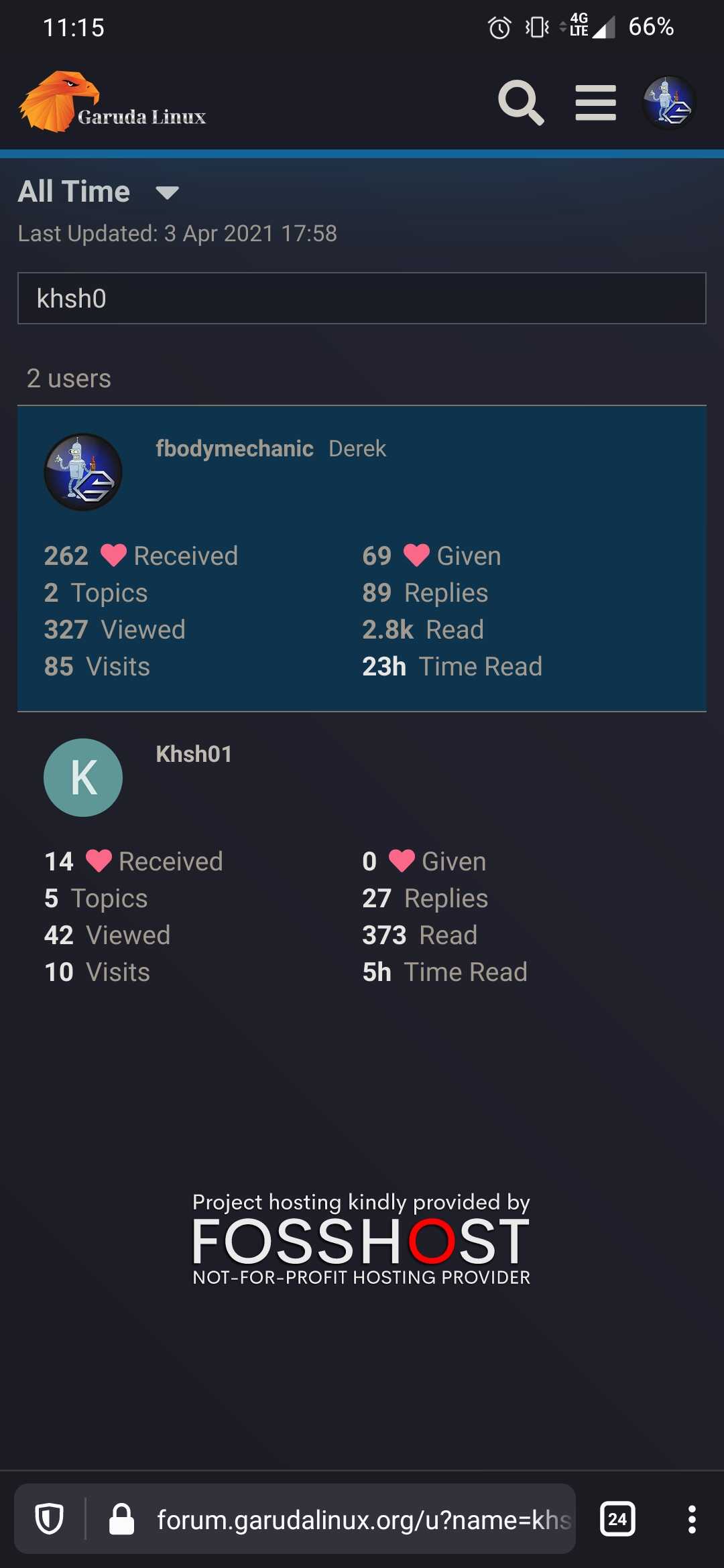Image resolution: width=724 pixels, height=1568 pixels.
Task: Expand the All Time period dropdown
Action: 99,192
